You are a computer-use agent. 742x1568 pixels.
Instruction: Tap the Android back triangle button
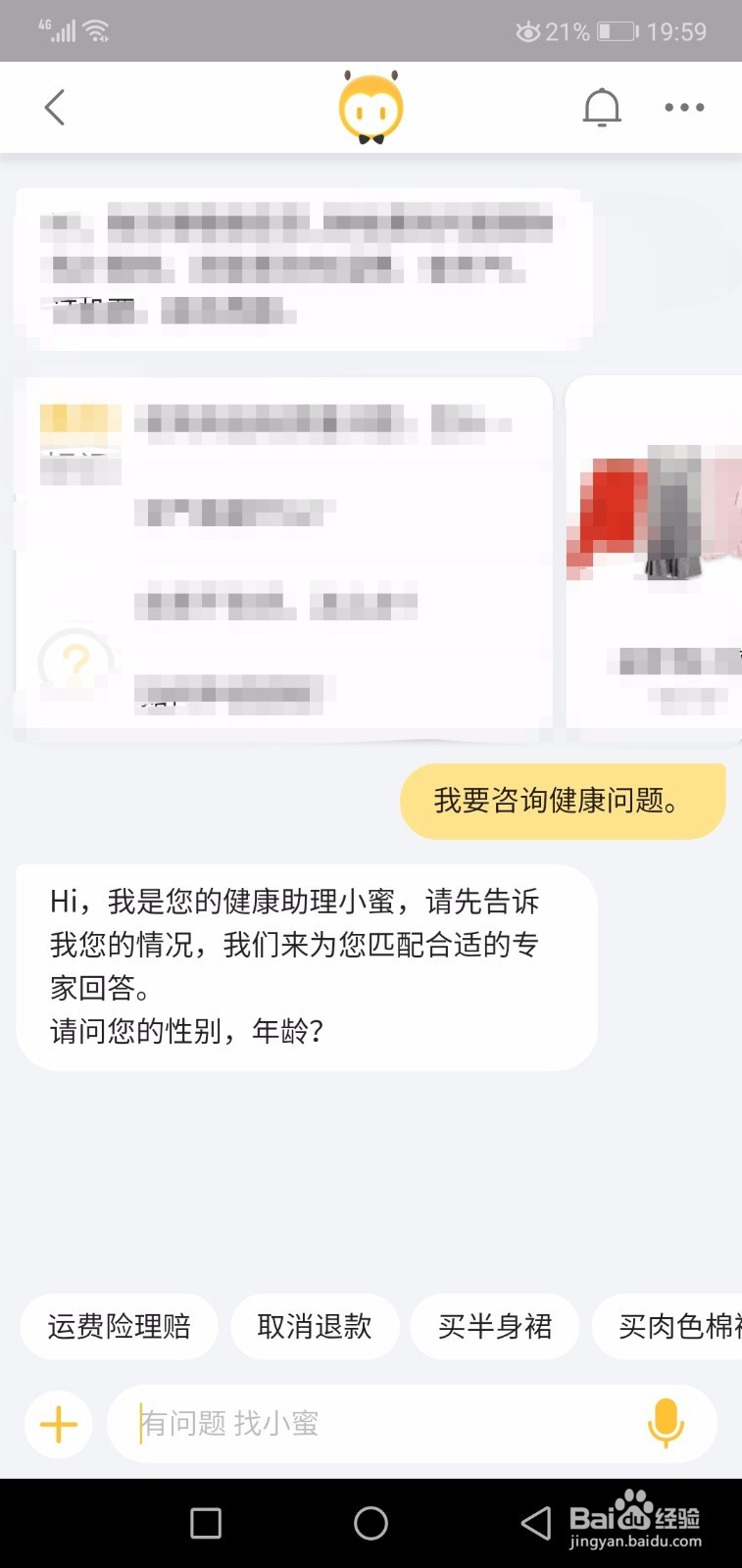pos(534,1523)
